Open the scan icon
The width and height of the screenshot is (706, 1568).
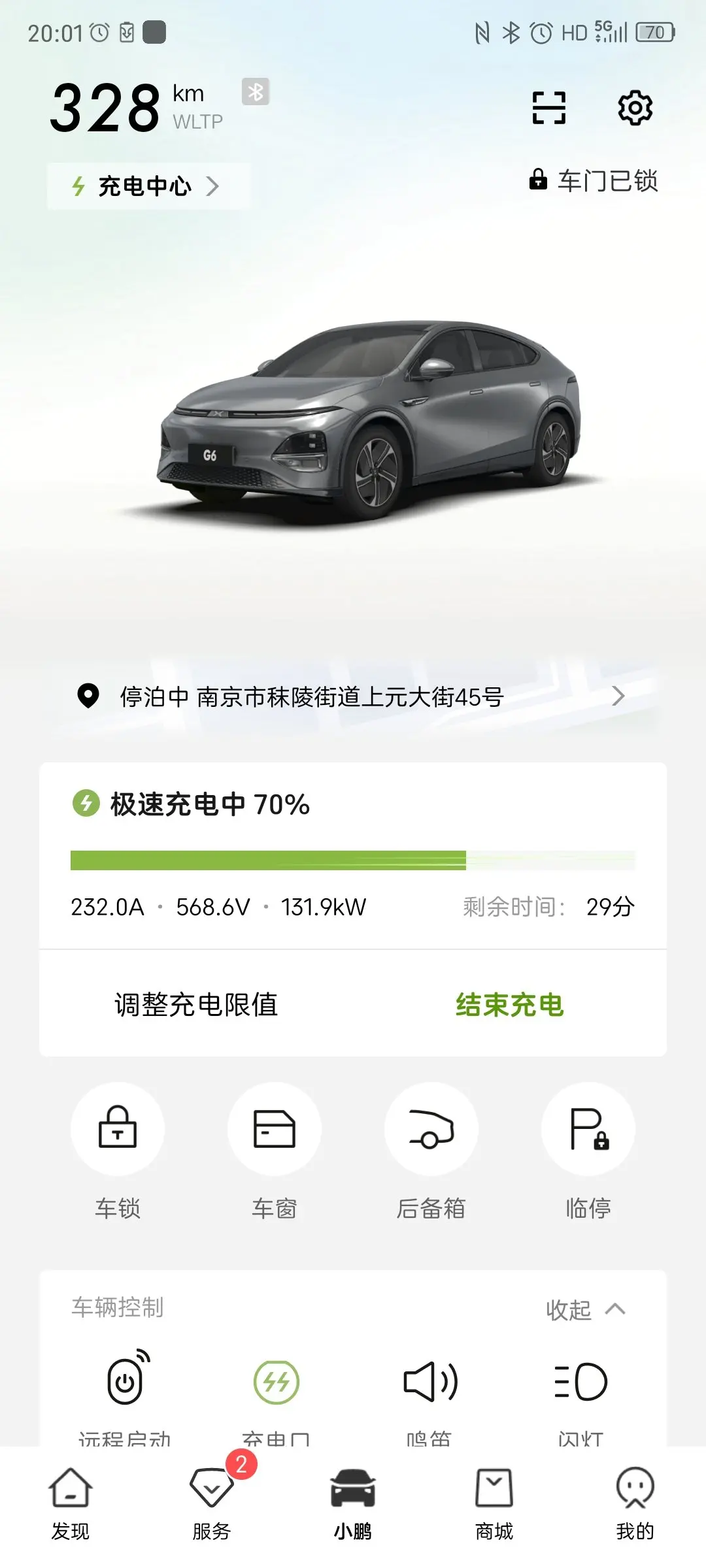coord(548,108)
